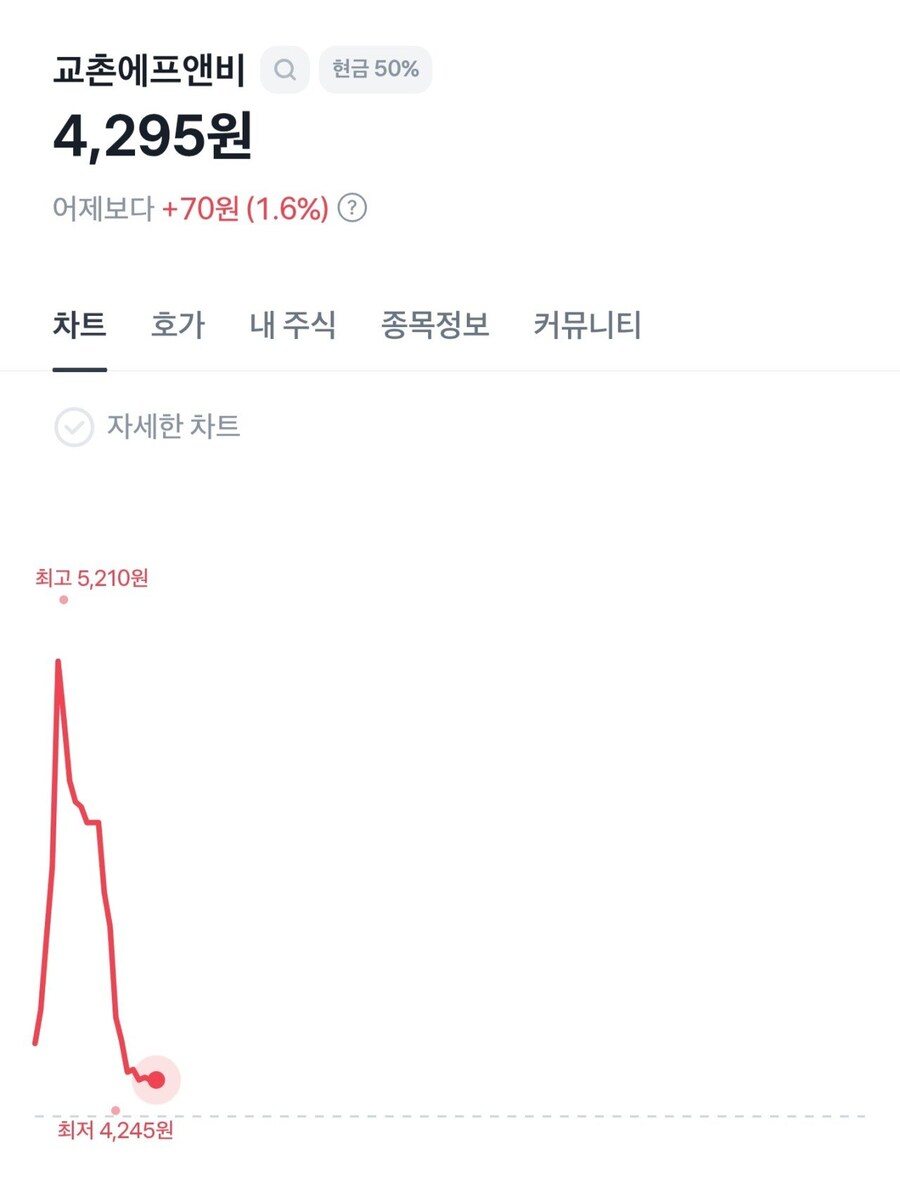Tap the 현금 50% badge
The image size is (900, 1195).
coord(375,69)
